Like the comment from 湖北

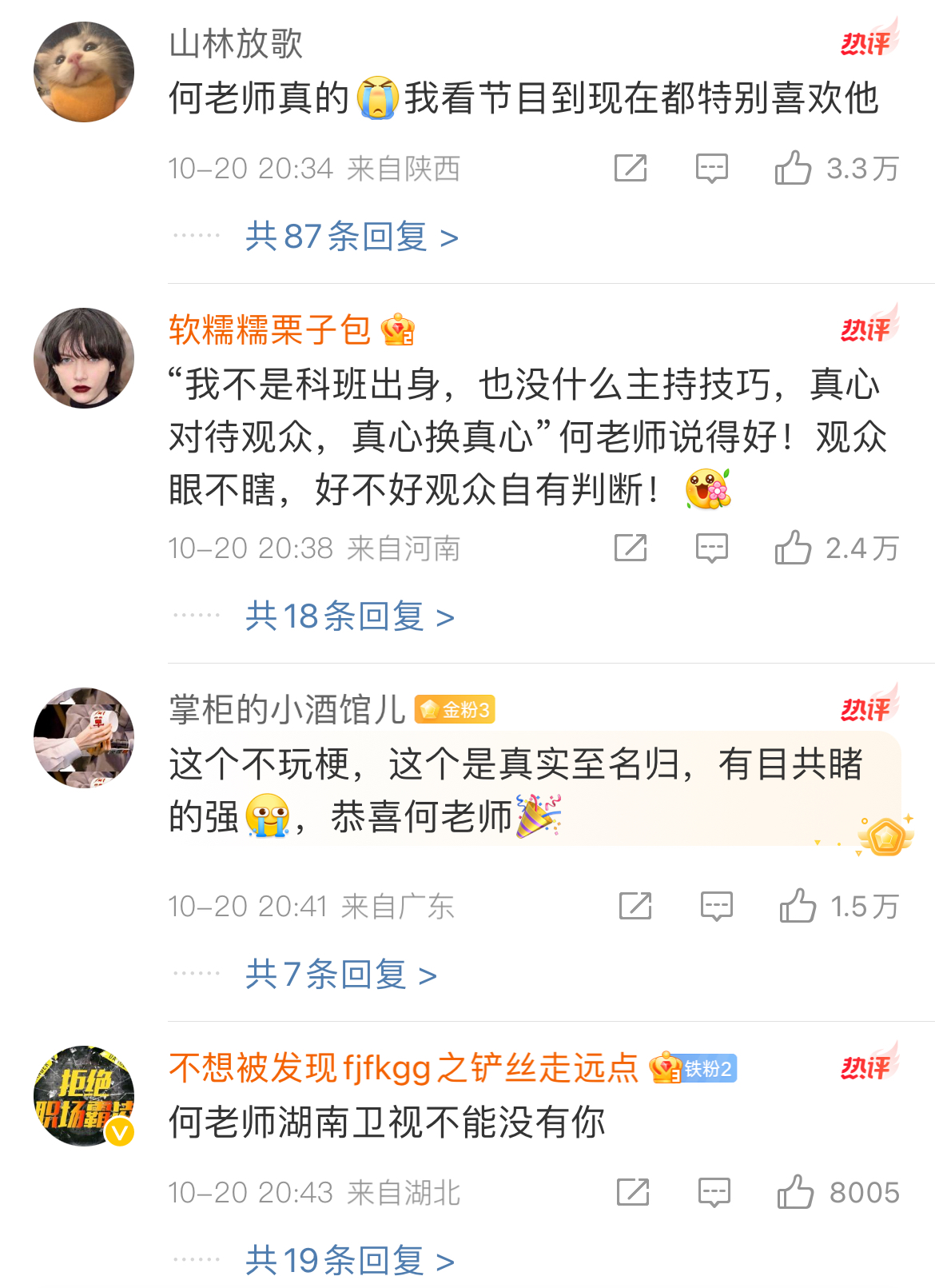pyautogui.click(x=795, y=1192)
